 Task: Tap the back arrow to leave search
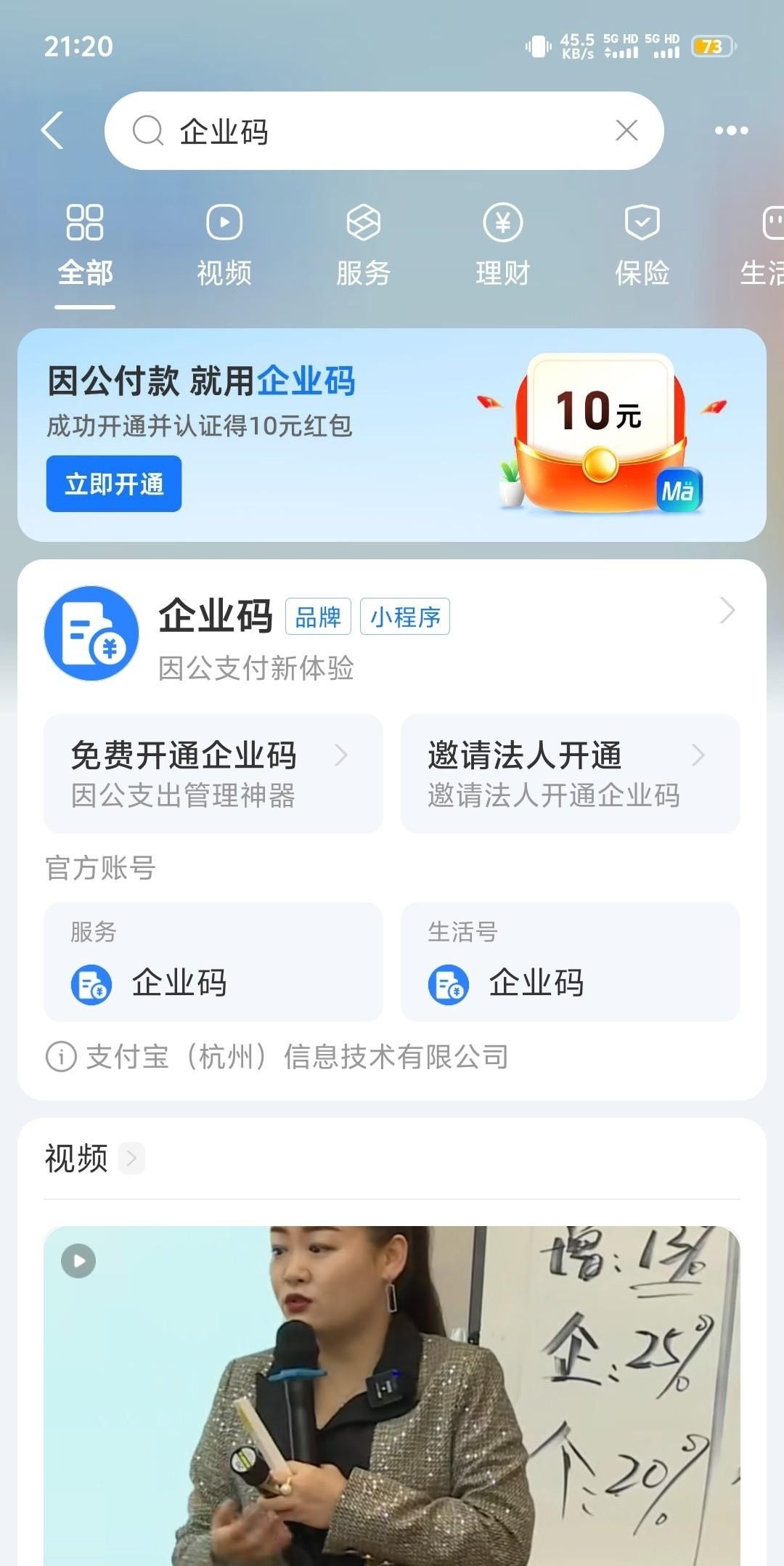coord(52,131)
